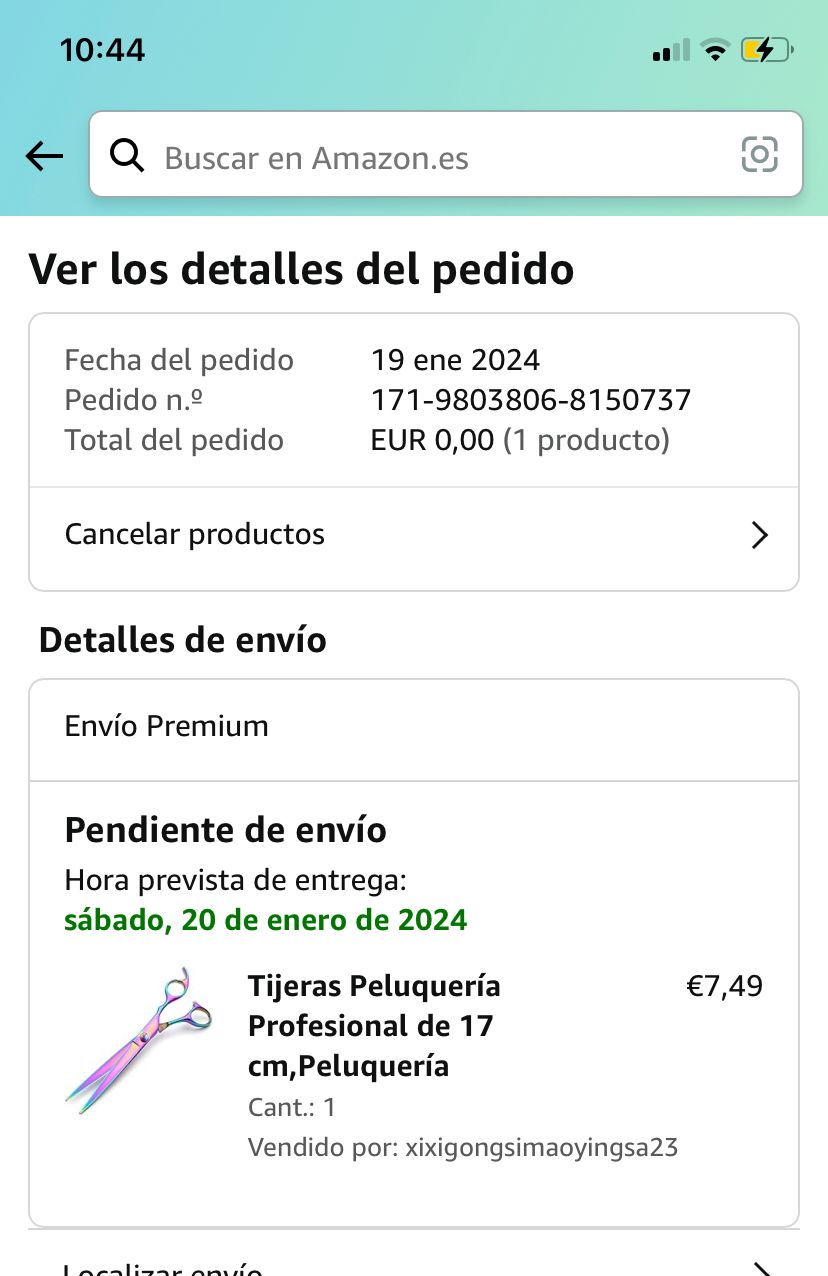The image size is (828, 1276).
Task: Go back using the arrow icon
Action: click(44, 156)
